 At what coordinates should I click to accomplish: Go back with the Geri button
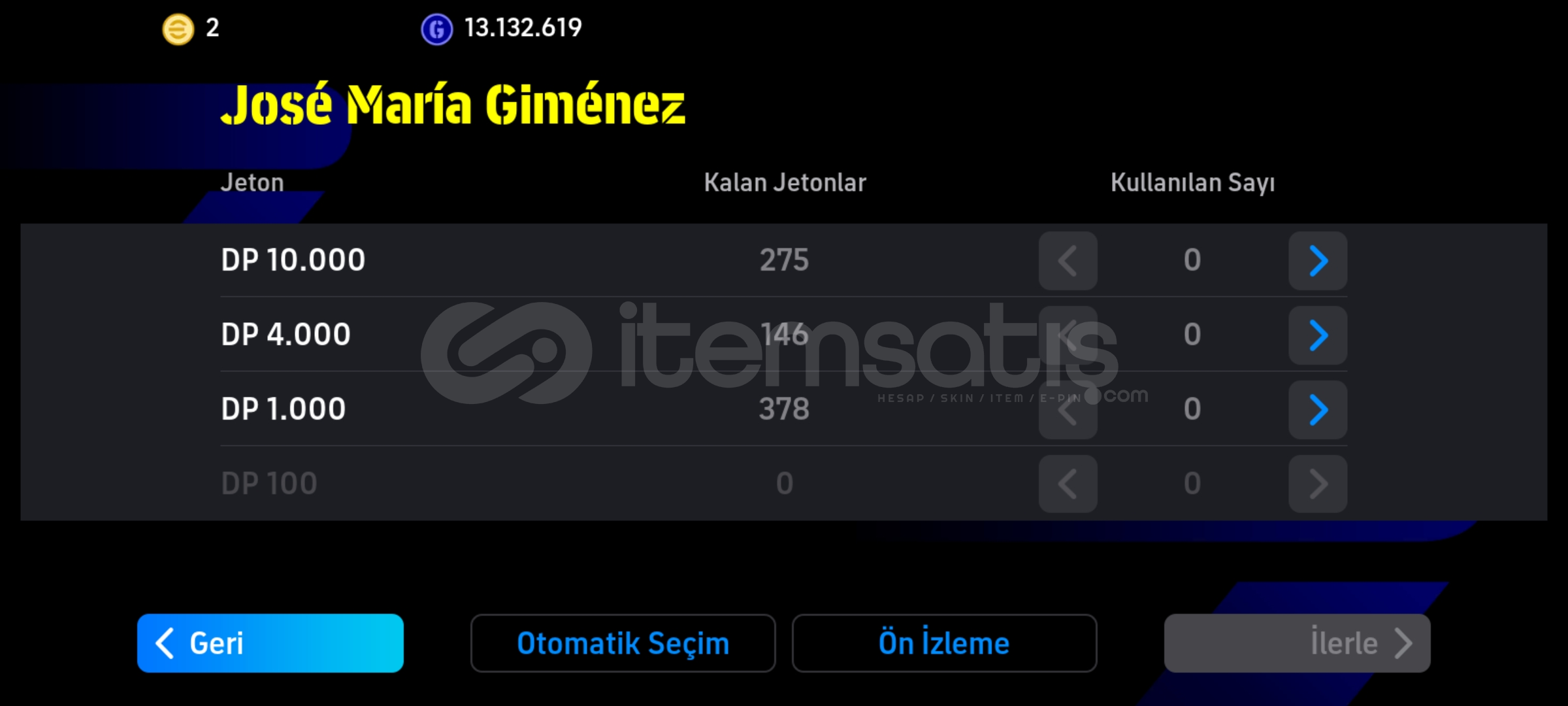pos(270,643)
